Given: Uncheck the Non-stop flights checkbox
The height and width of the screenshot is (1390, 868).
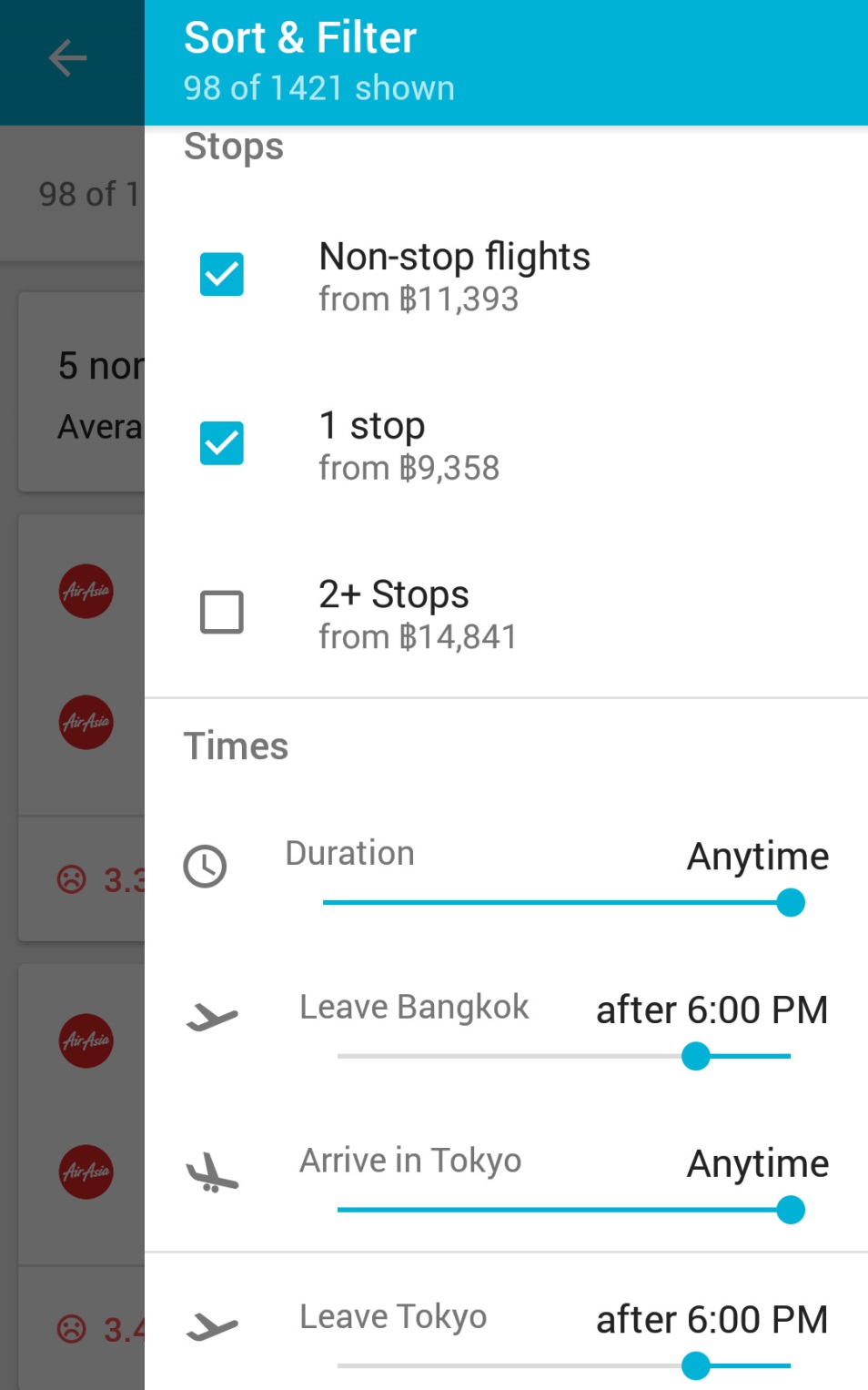Looking at the screenshot, I should (222, 275).
